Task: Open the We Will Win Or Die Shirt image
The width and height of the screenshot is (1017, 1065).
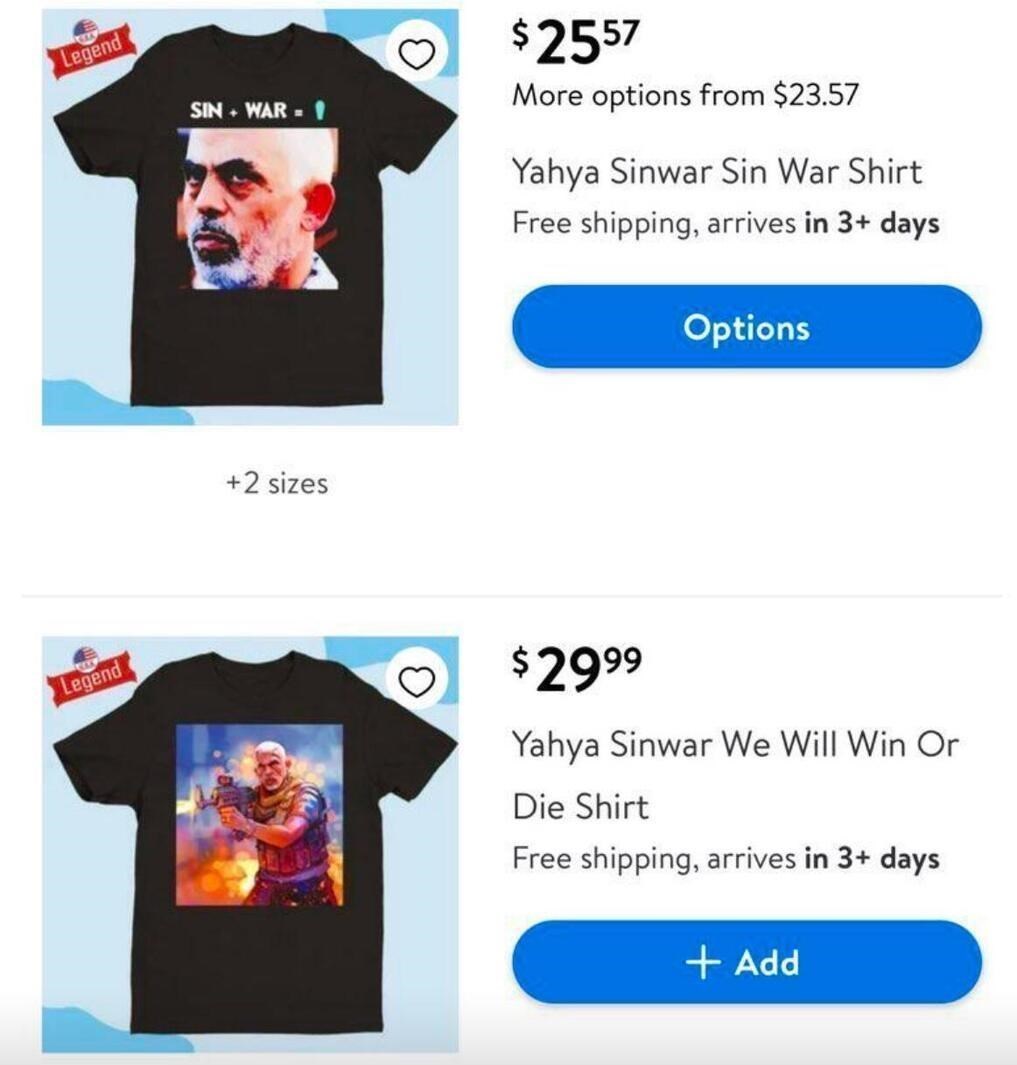Action: [x=250, y=850]
